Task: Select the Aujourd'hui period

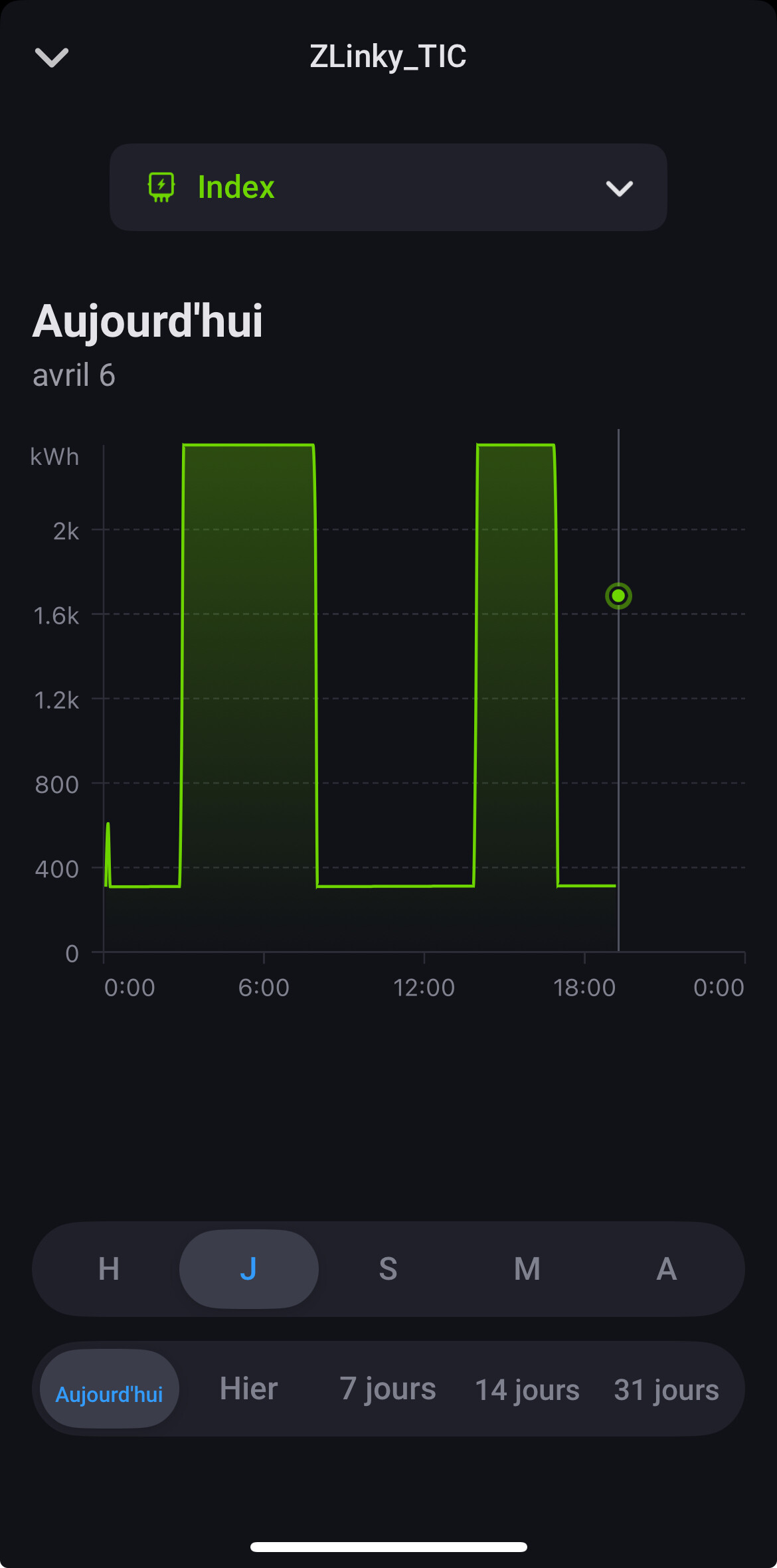Action: (110, 1389)
